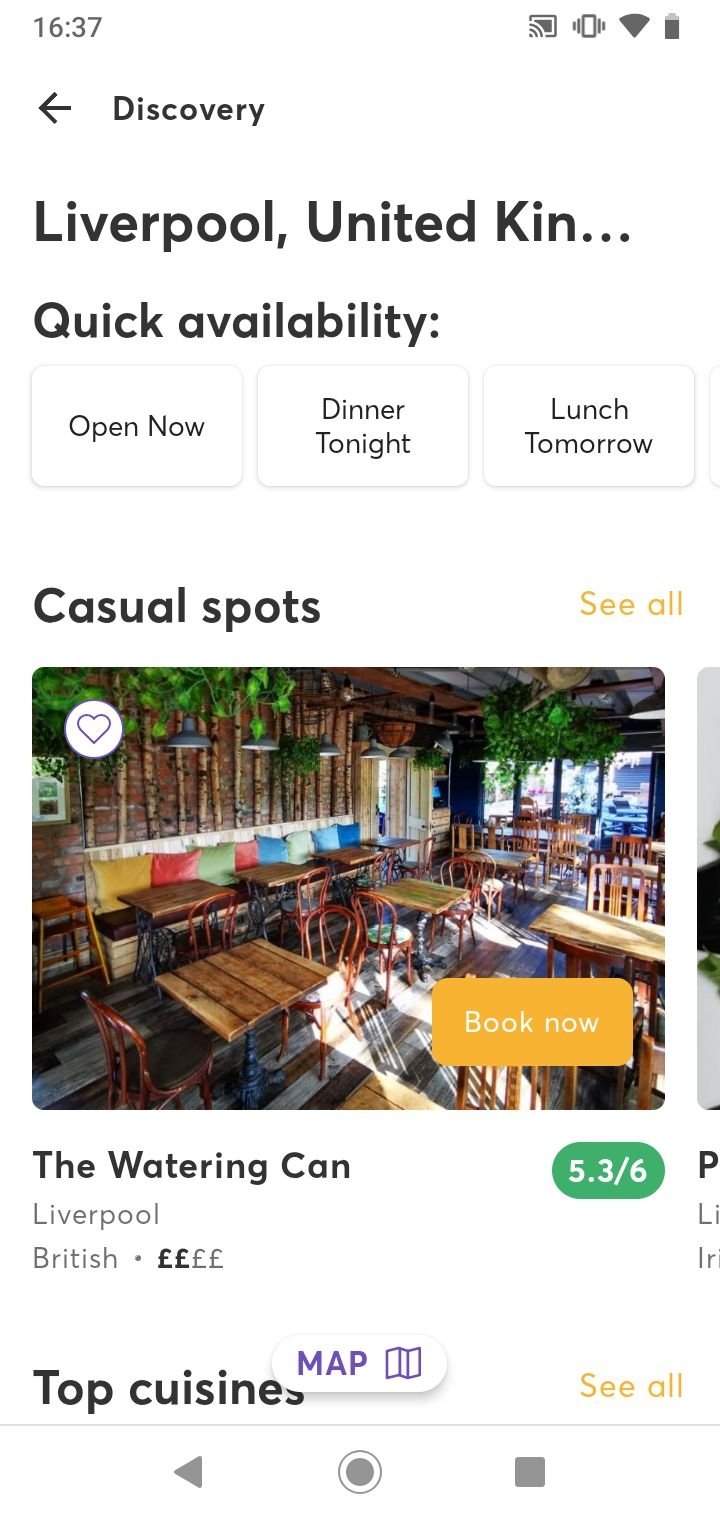Open the MAP view
Viewport: 720px width, 1520px height.
pyautogui.click(x=359, y=1363)
